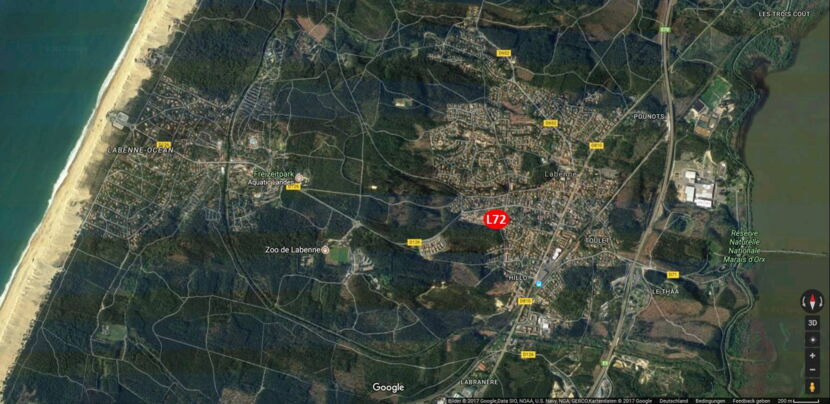The width and height of the screenshot is (830, 404).
Task: Open the Bedingungen link
Action: [709, 400]
